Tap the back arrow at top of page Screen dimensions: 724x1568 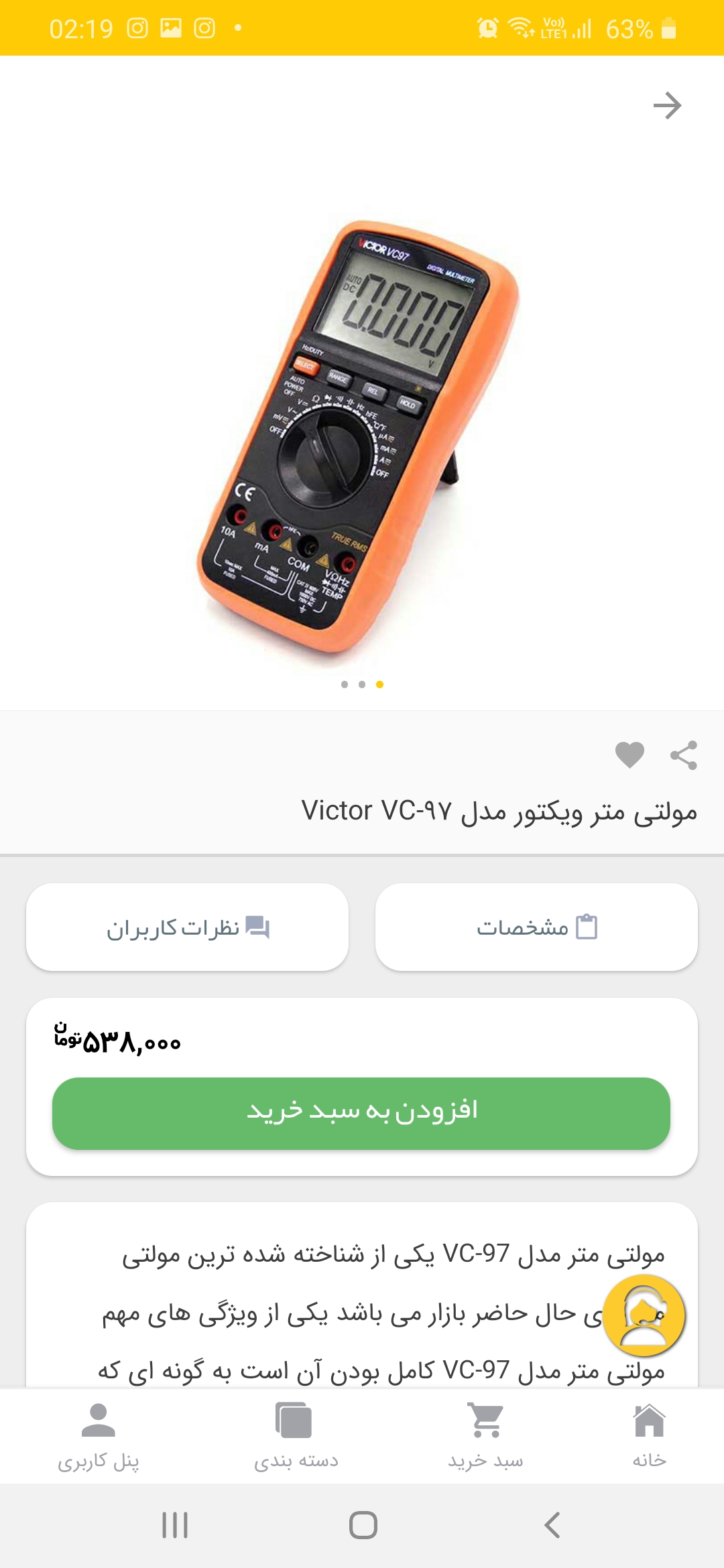pyautogui.click(x=668, y=105)
